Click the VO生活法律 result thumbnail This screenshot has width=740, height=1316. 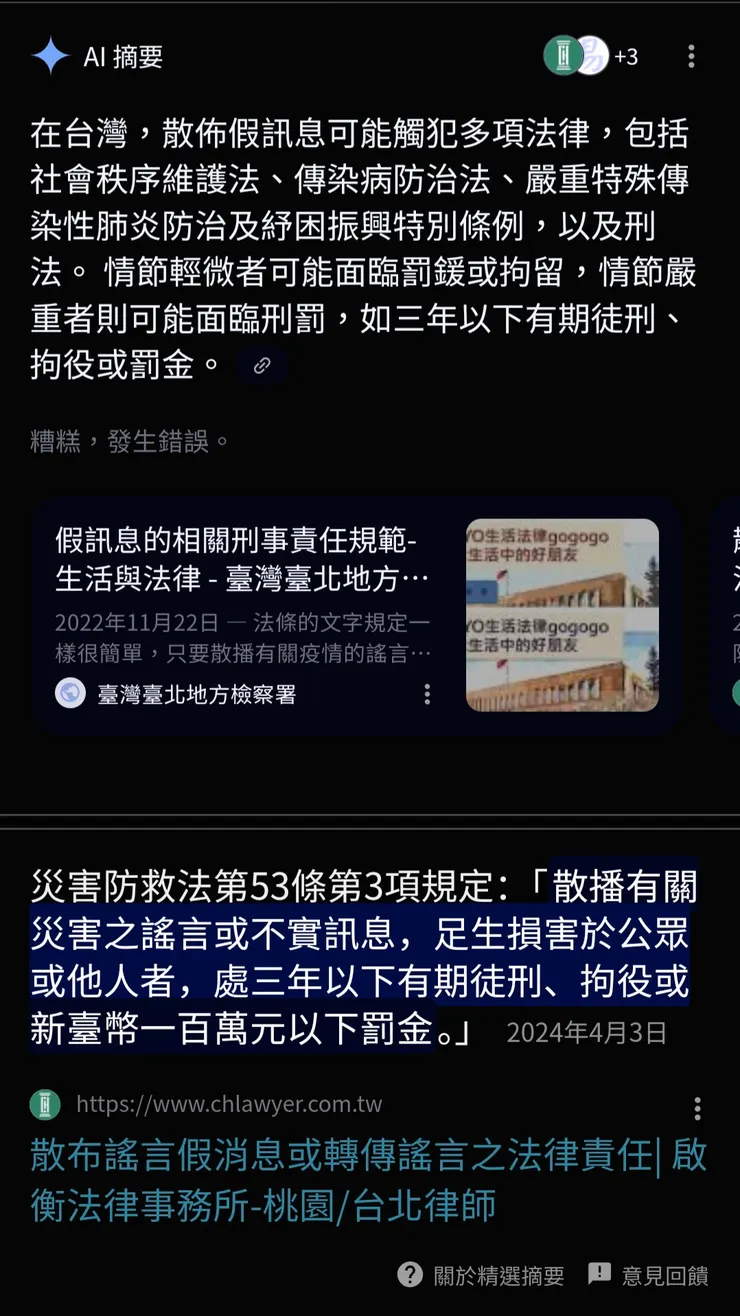point(562,614)
